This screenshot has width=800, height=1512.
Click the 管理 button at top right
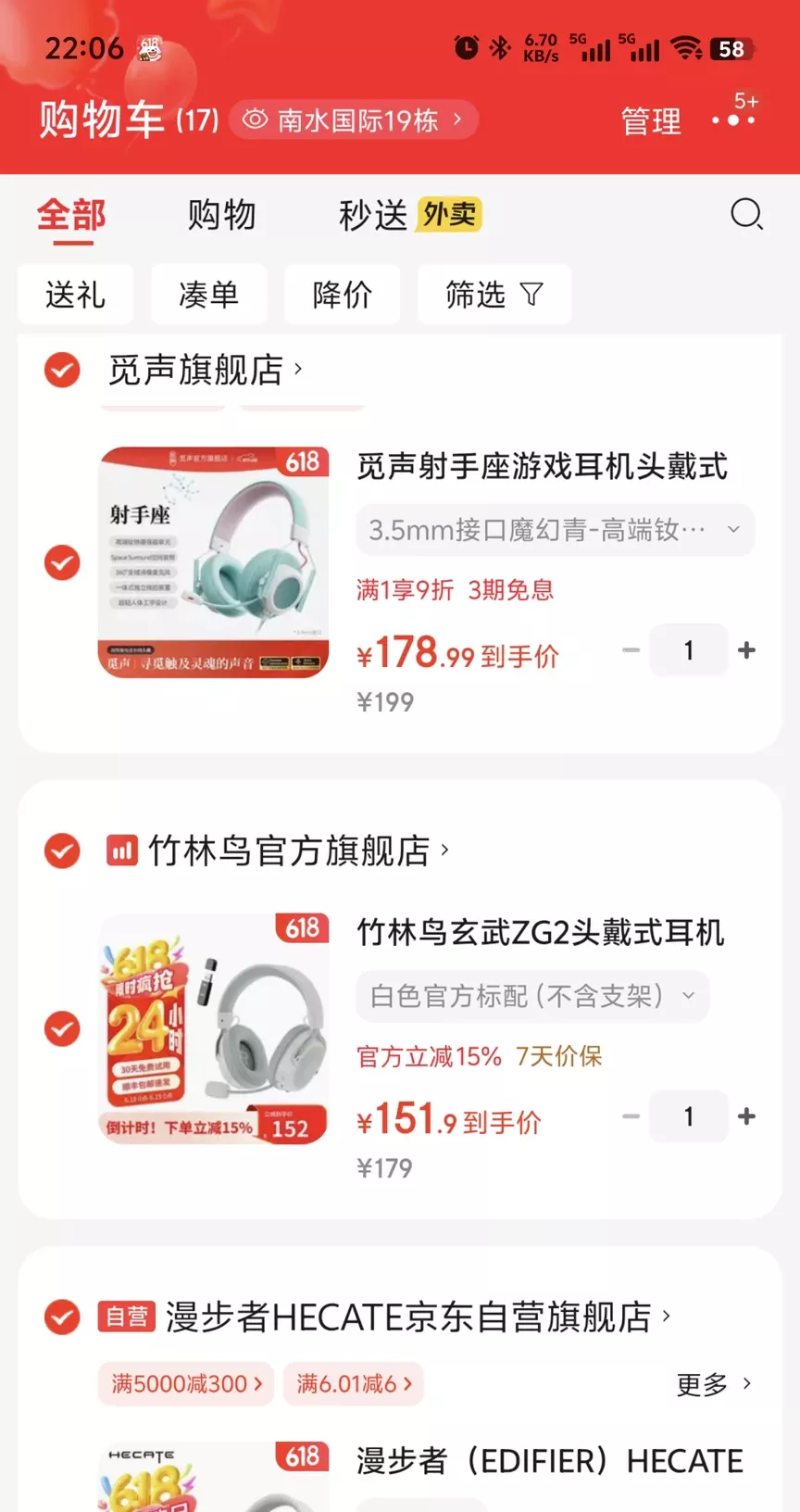pyautogui.click(x=651, y=121)
